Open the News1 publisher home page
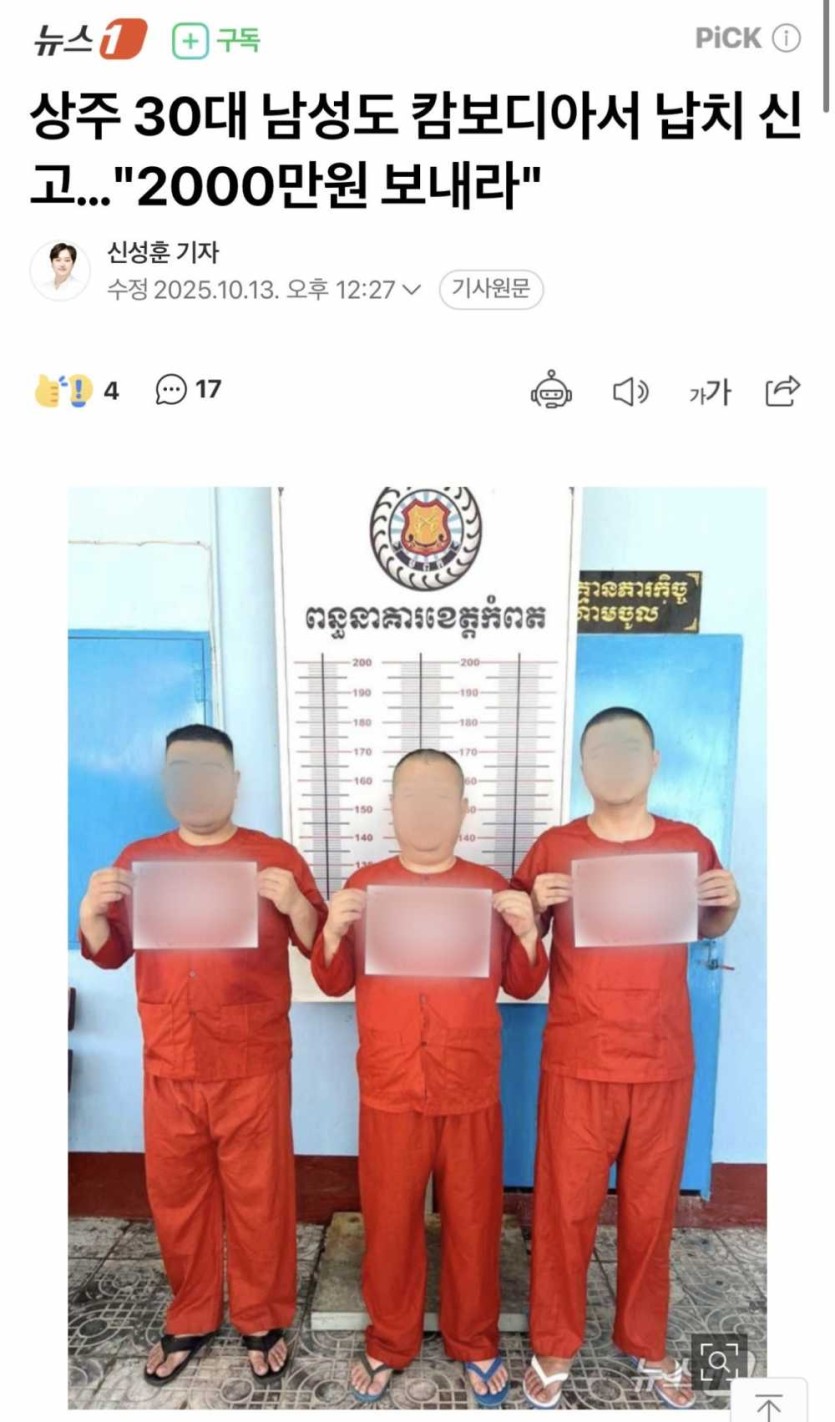Viewport: 835px width, 1422px height. 88,39
